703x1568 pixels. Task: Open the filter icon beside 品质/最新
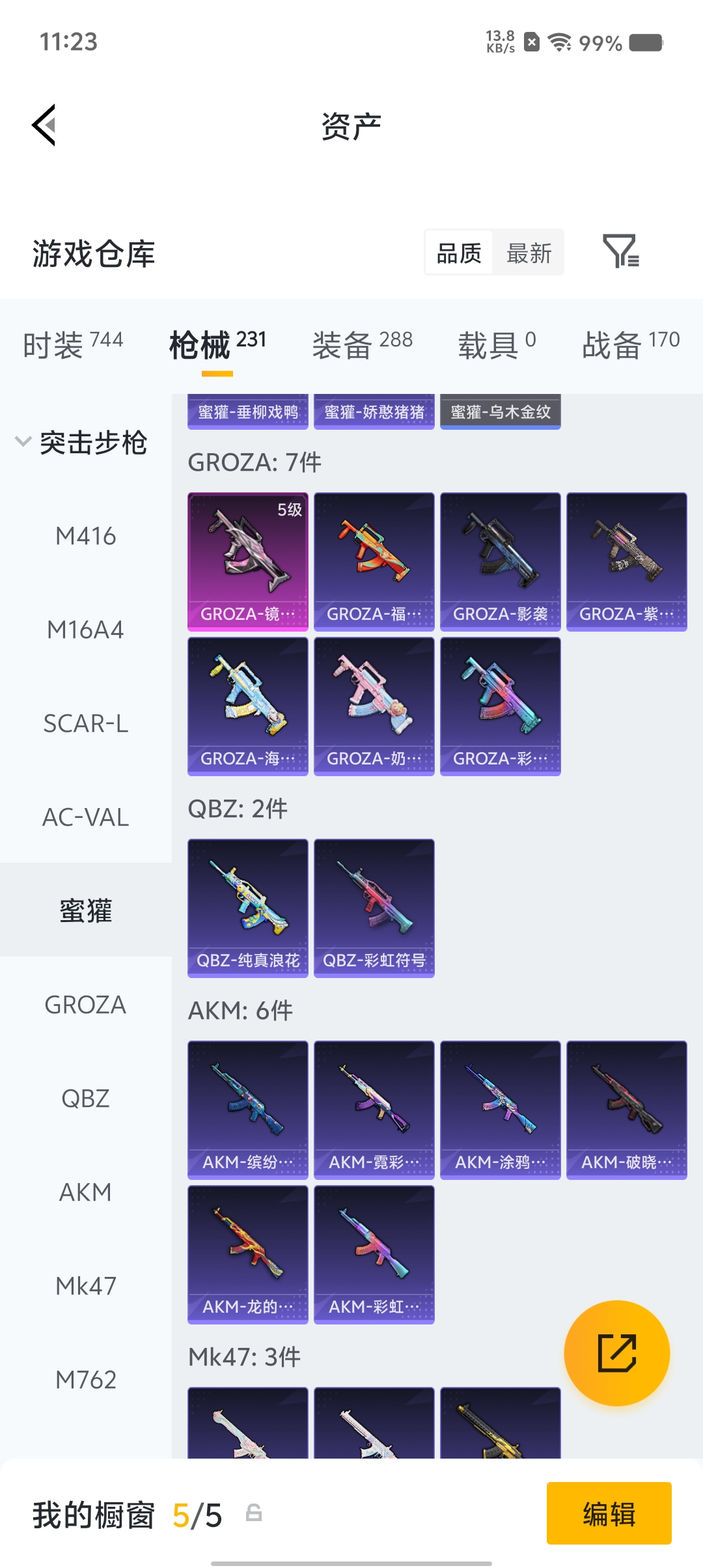pos(621,253)
